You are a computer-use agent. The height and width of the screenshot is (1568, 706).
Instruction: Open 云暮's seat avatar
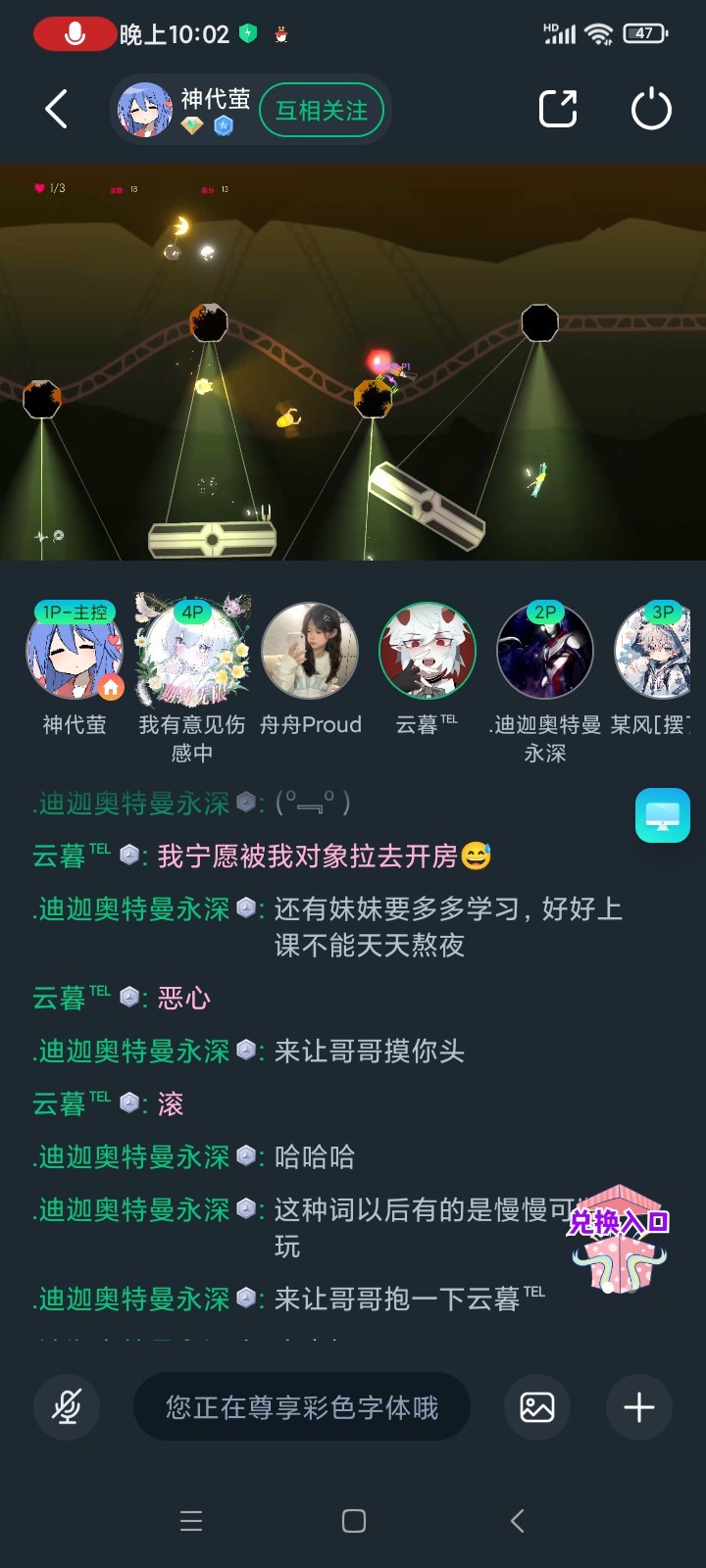tap(428, 651)
